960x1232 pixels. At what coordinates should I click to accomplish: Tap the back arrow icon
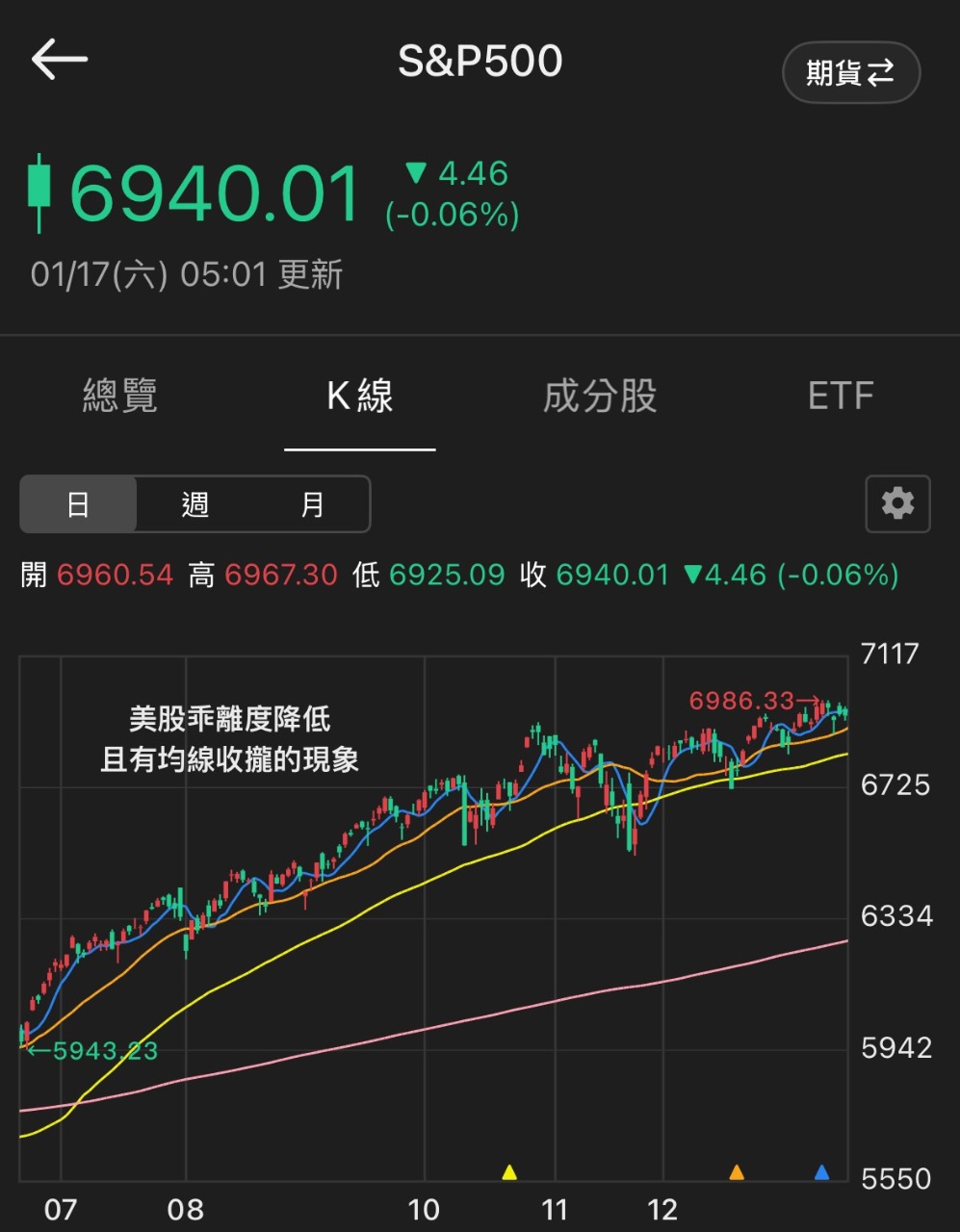click(x=58, y=60)
